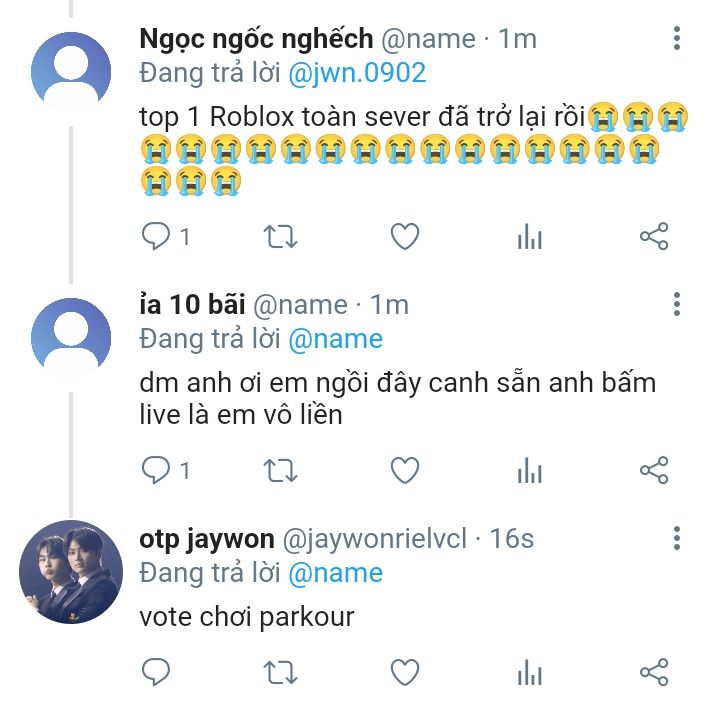Like ỉa 10 bãi's reply

point(404,469)
